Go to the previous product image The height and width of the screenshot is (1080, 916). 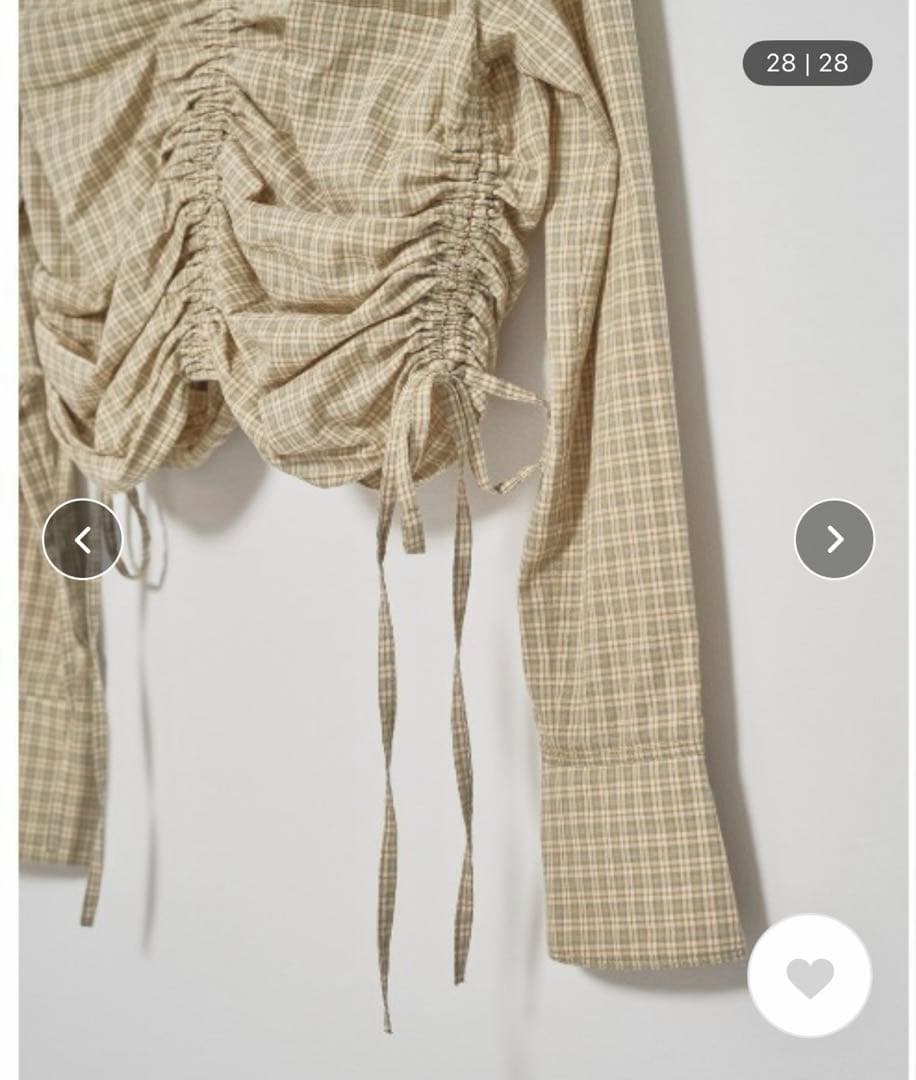83,540
